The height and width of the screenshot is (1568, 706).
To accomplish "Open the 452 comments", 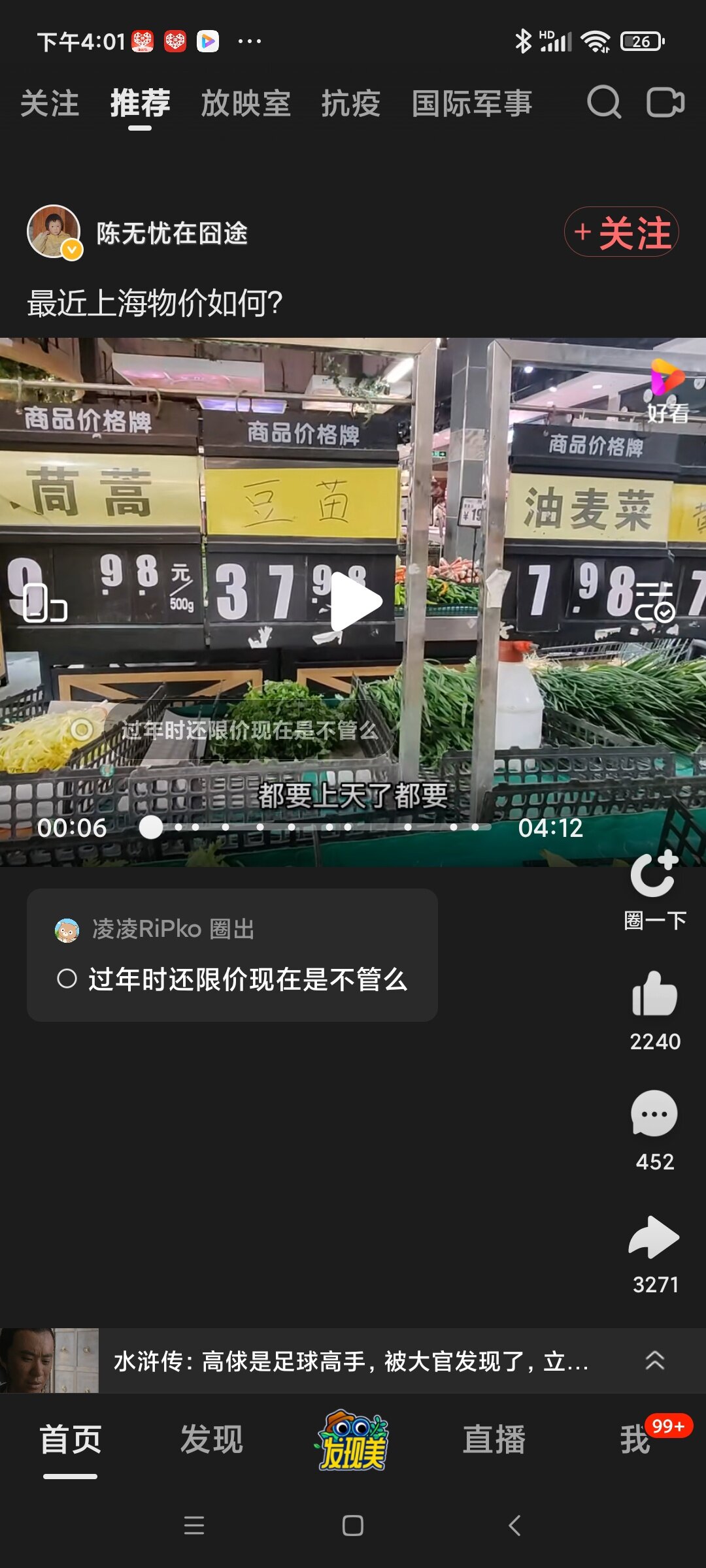I will pyautogui.click(x=654, y=1115).
